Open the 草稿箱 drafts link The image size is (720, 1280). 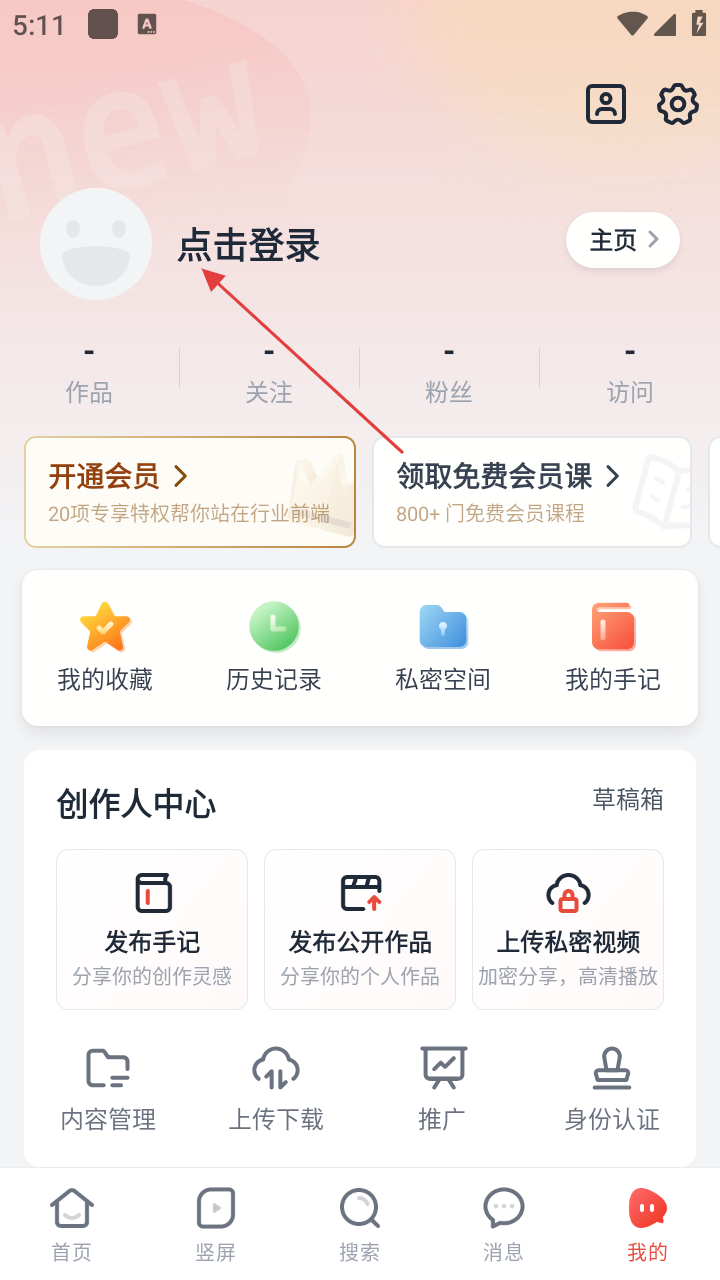[628, 800]
